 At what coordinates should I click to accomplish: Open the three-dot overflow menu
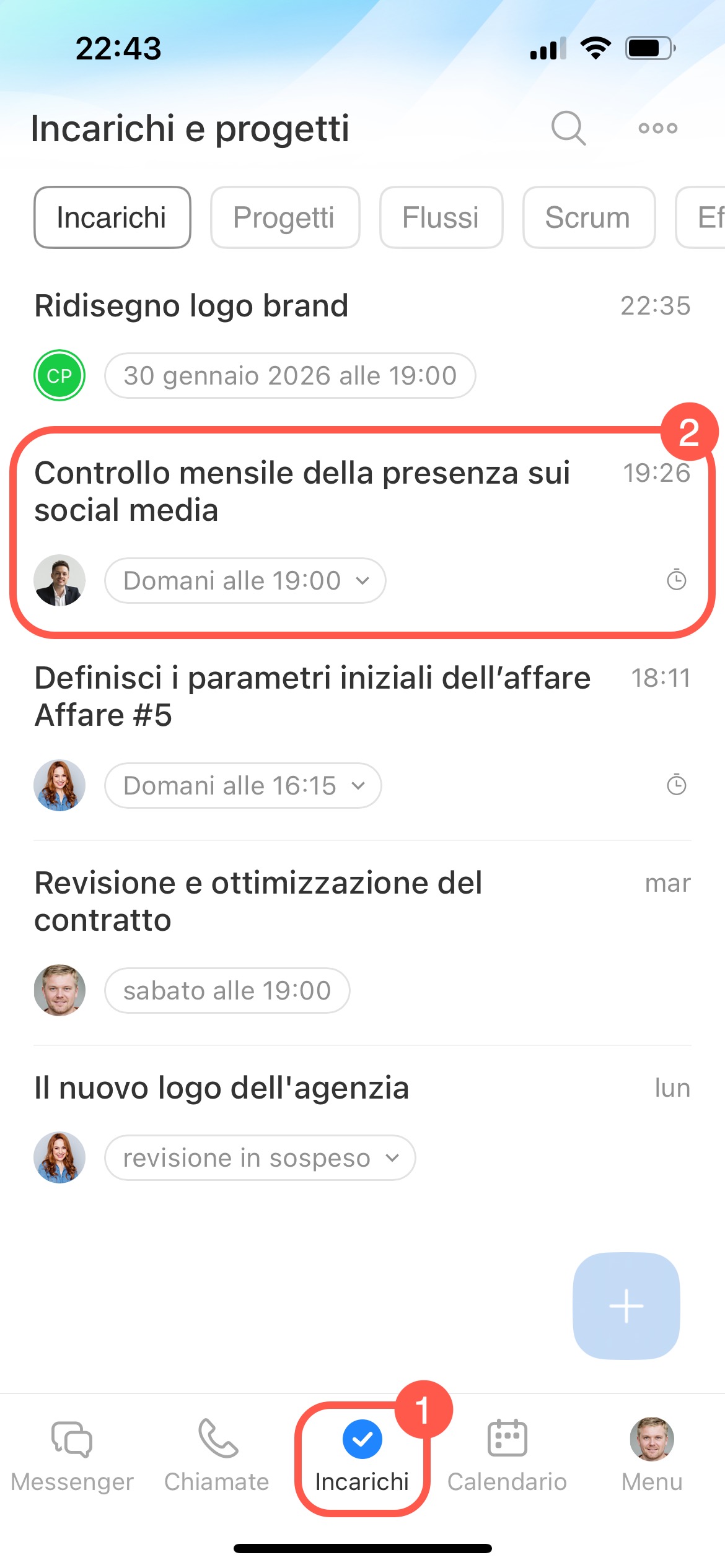coord(657,128)
